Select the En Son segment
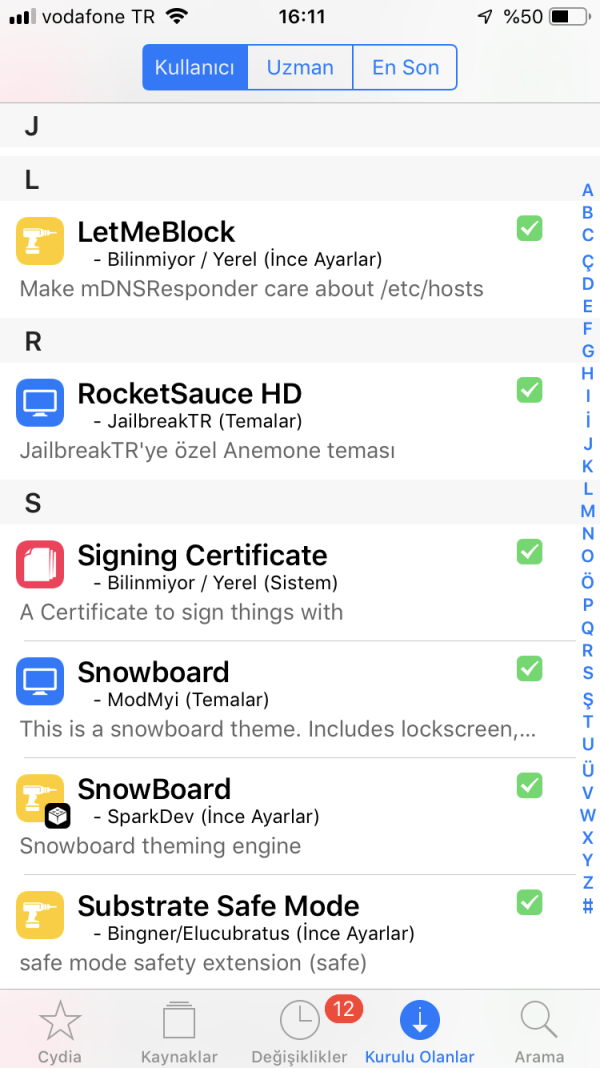 [405, 68]
